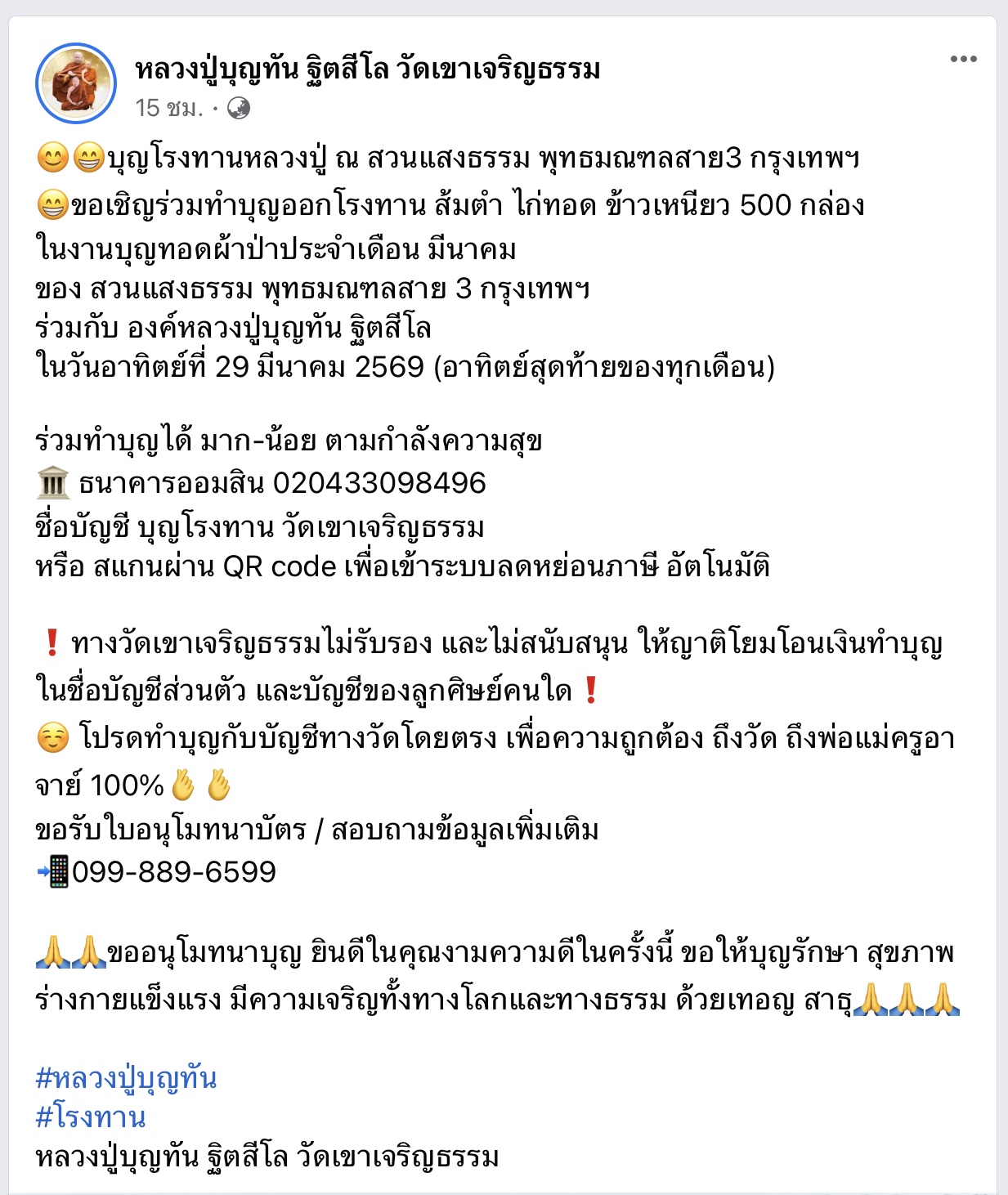
Task: Open the #หลวงปู่บุญทัน hashtag
Action: click(127, 1078)
